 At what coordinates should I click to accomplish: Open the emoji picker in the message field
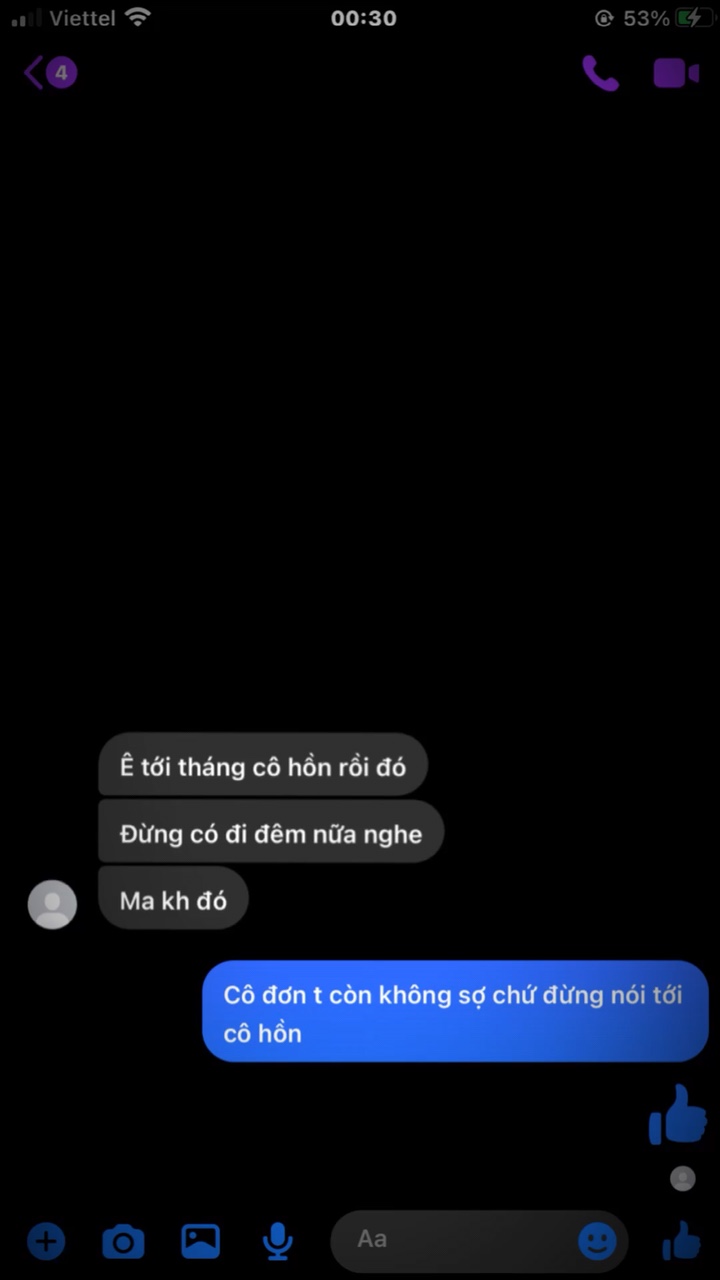pyautogui.click(x=597, y=1241)
